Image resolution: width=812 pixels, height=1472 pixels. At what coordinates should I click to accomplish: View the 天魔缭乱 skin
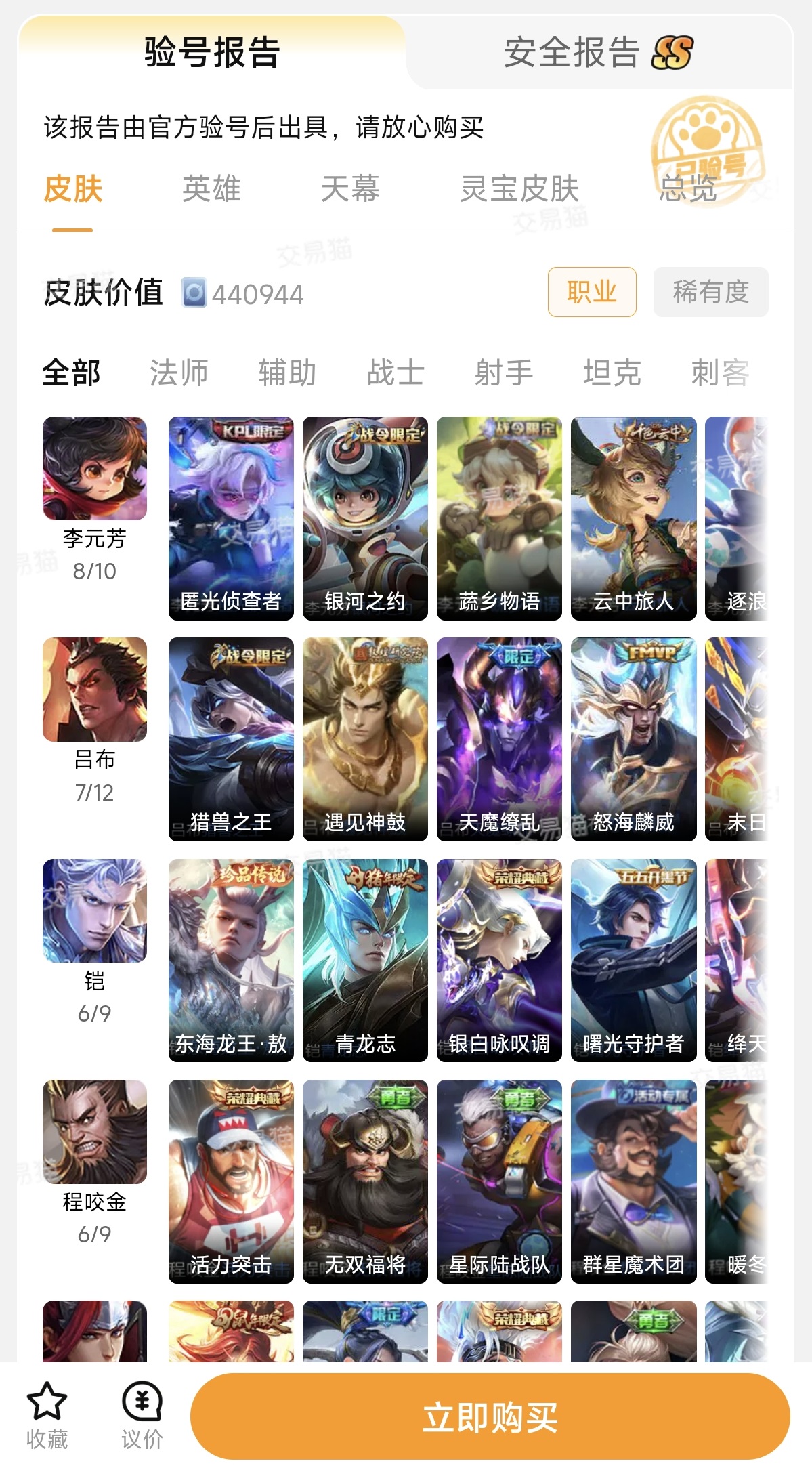pos(499,739)
